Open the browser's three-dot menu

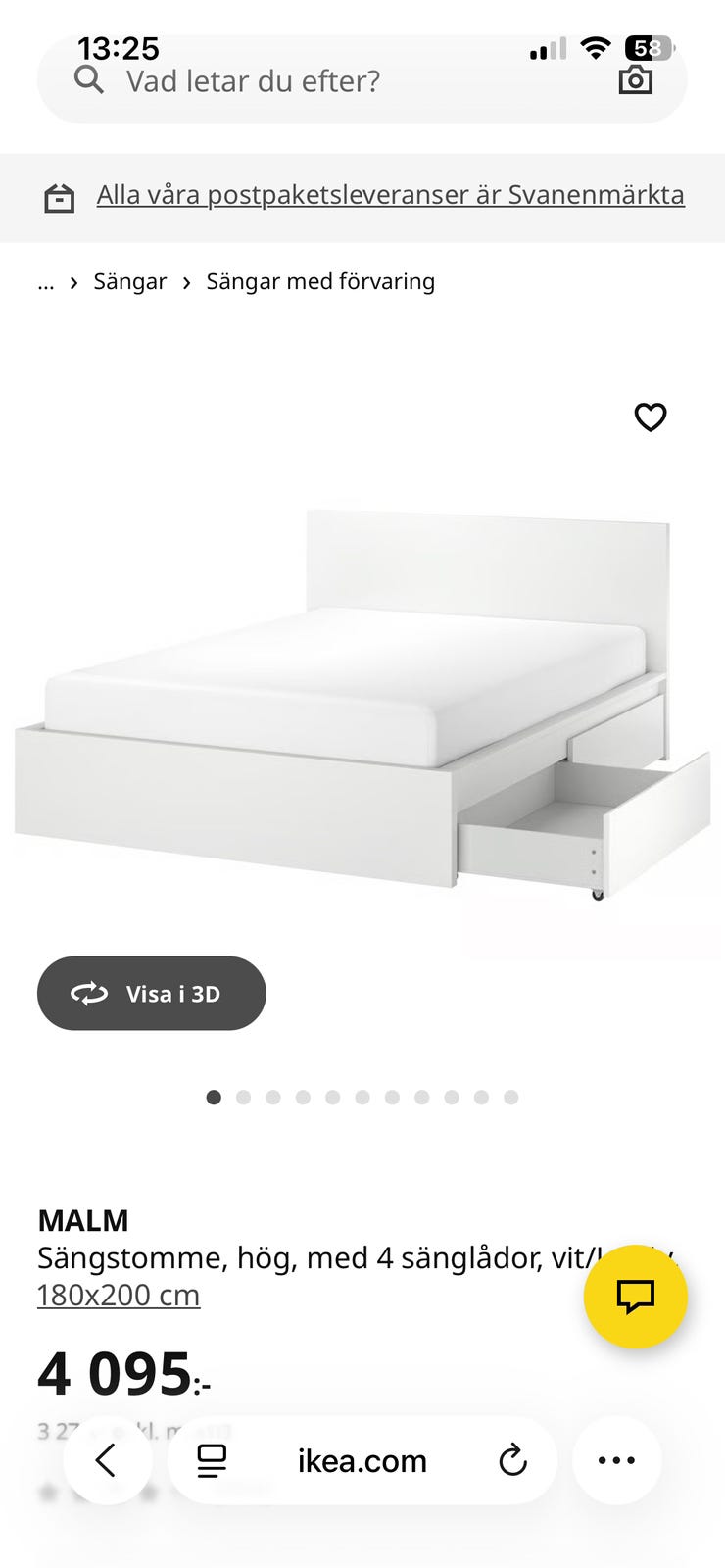pos(616,1460)
